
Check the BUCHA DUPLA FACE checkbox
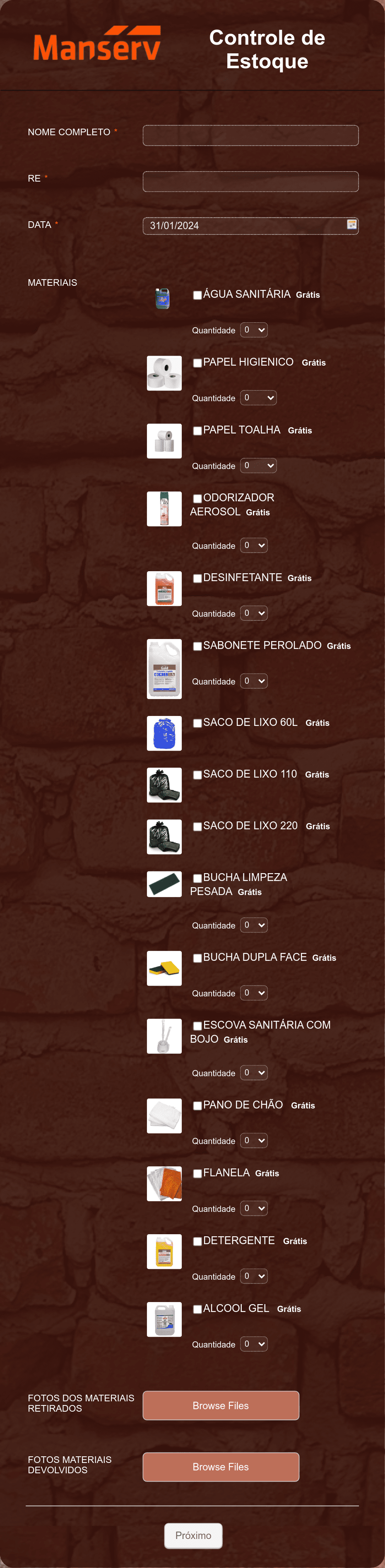point(197,958)
